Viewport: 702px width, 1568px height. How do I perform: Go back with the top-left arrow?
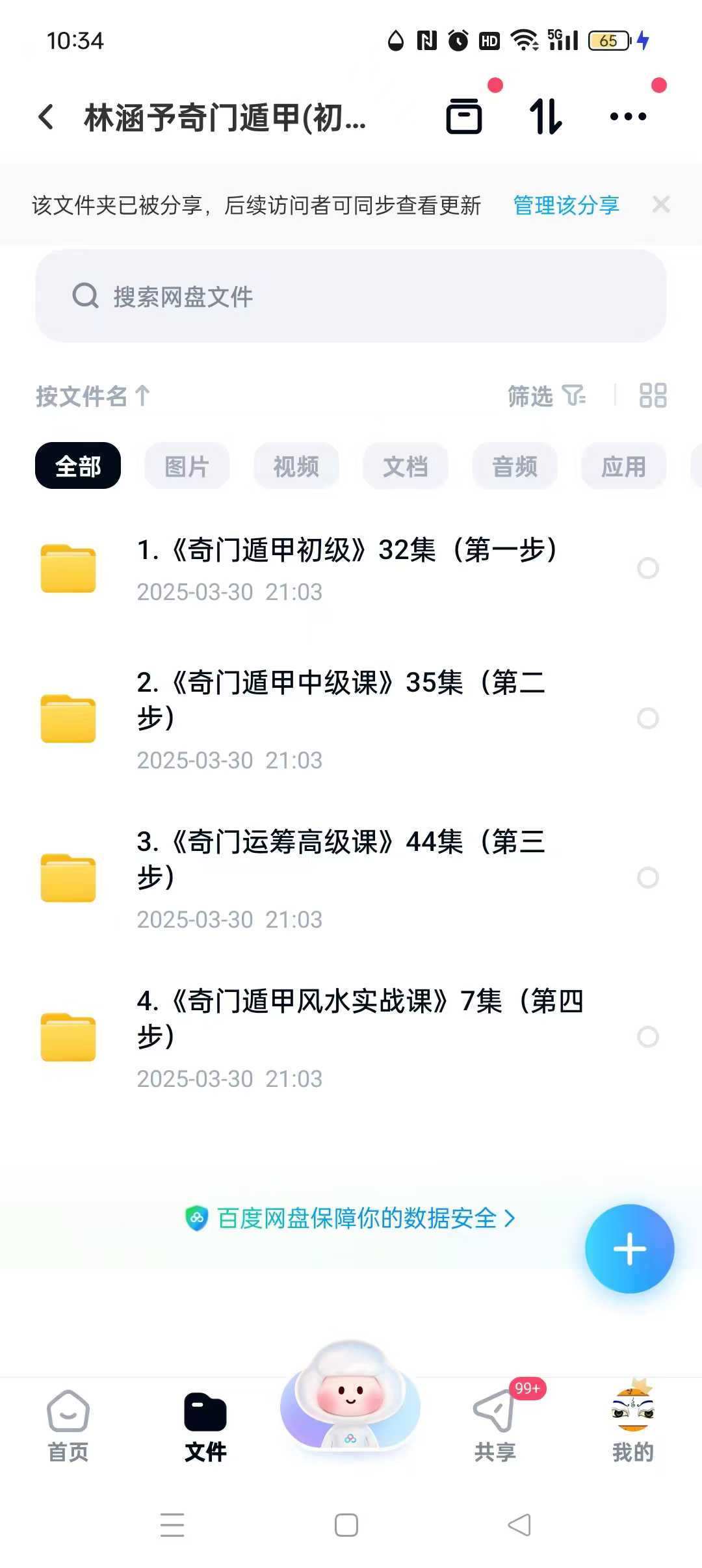point(46,117)
